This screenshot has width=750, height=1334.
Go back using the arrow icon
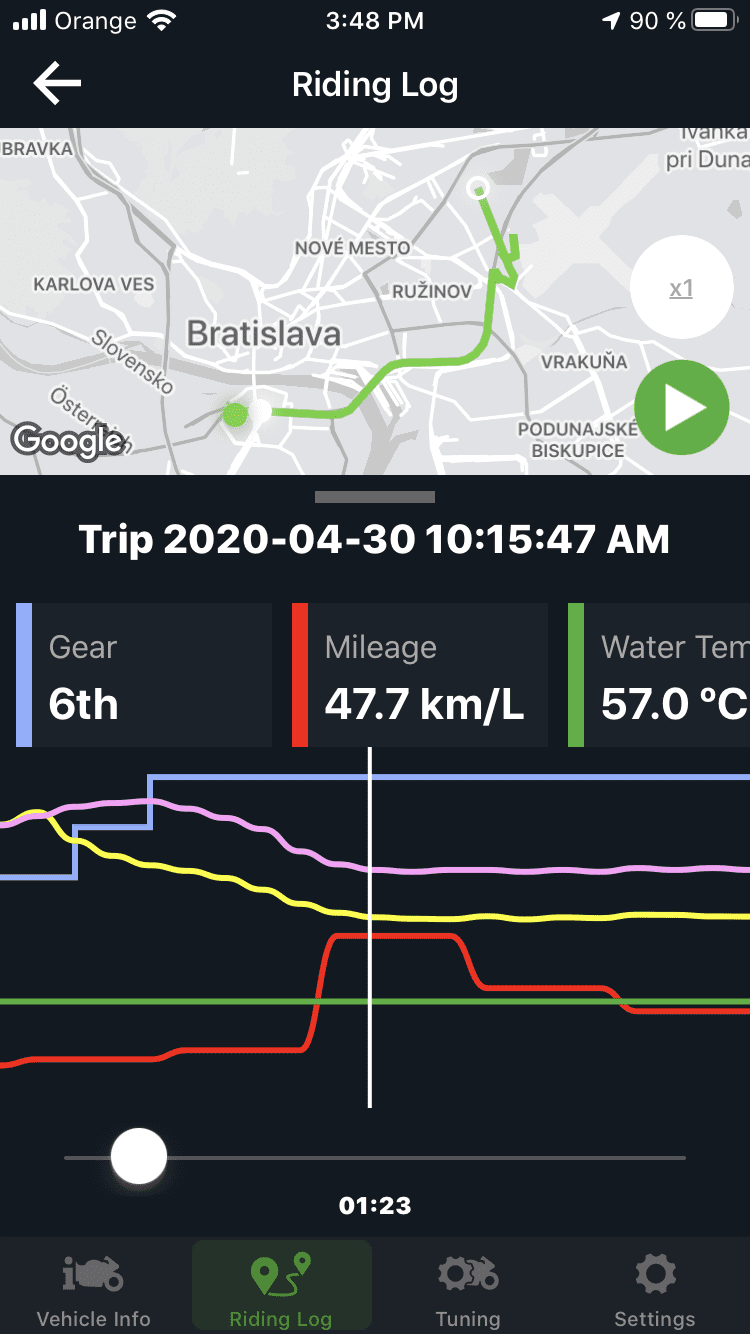pos(57,84)
